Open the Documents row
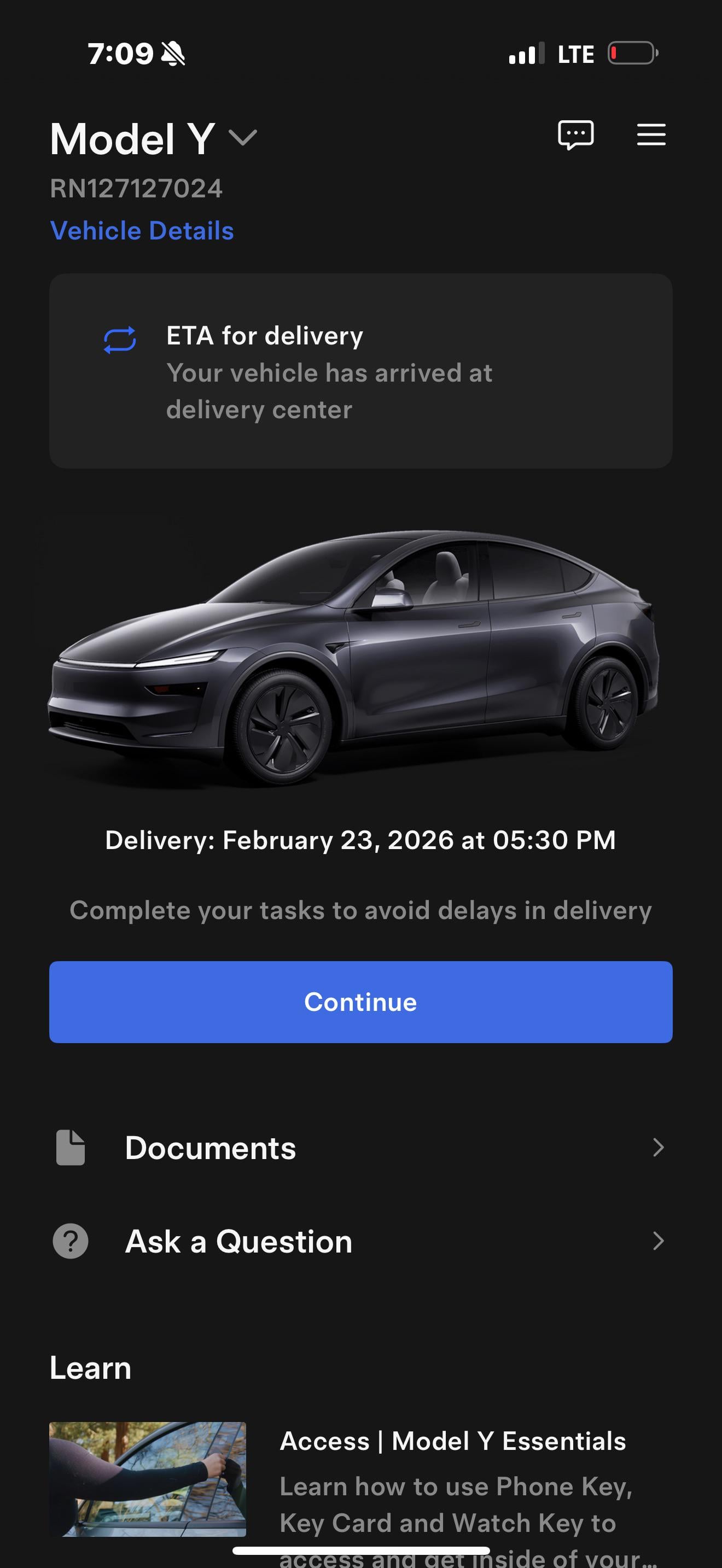722x1568 pixels. pyautogui.click(x=360, y=1148)
